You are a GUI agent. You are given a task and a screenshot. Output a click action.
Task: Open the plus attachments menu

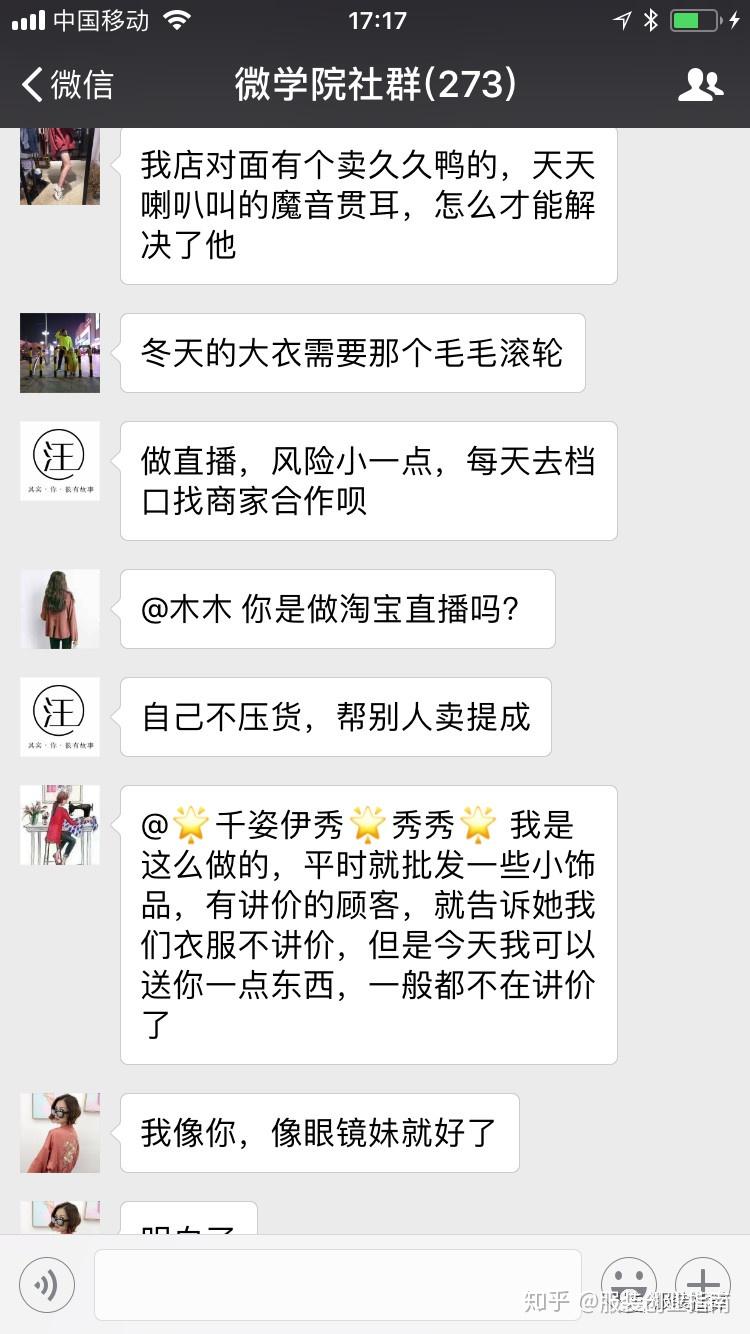click(703, 1285)
